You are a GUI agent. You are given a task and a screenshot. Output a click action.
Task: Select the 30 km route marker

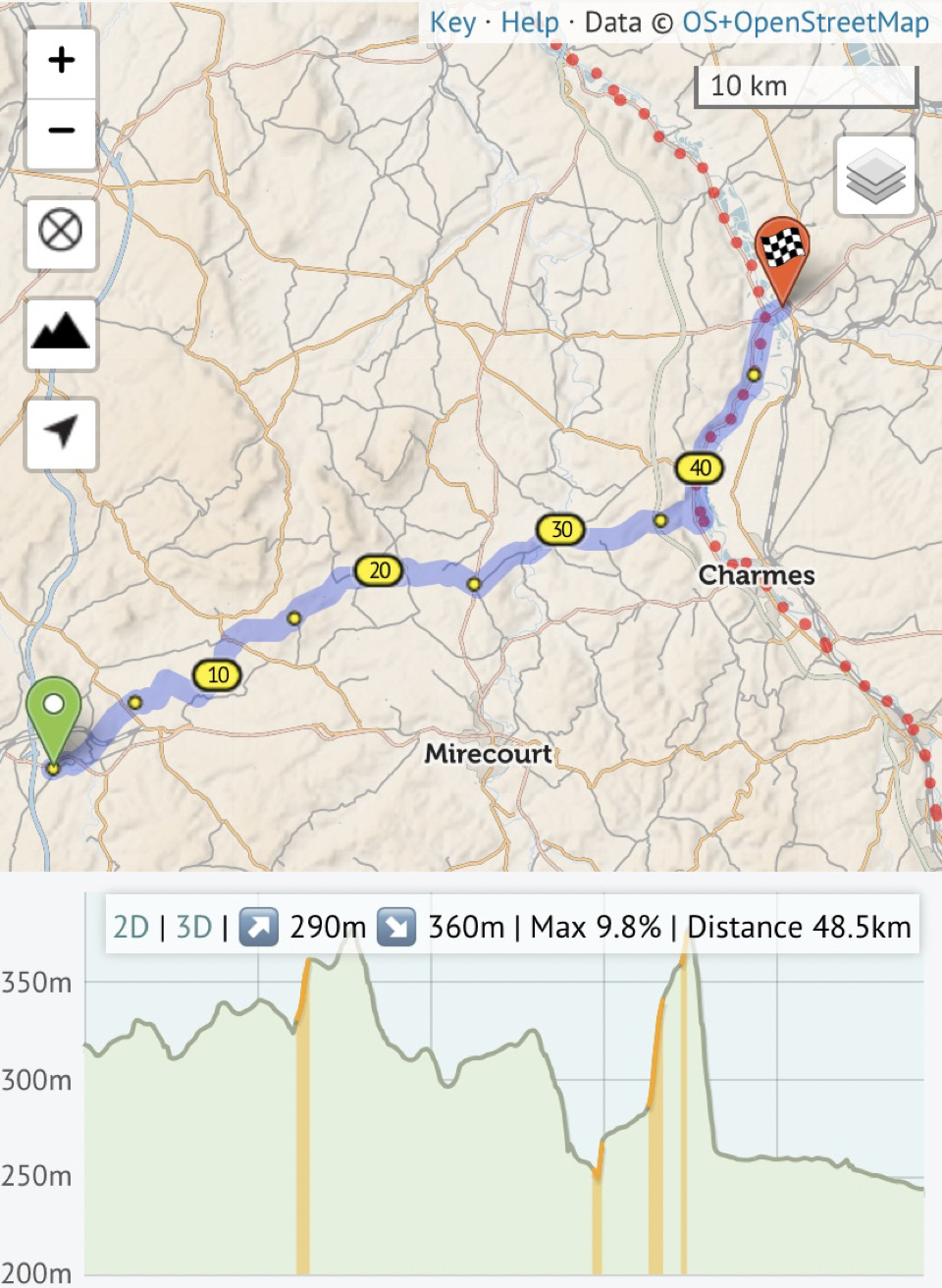560,530
